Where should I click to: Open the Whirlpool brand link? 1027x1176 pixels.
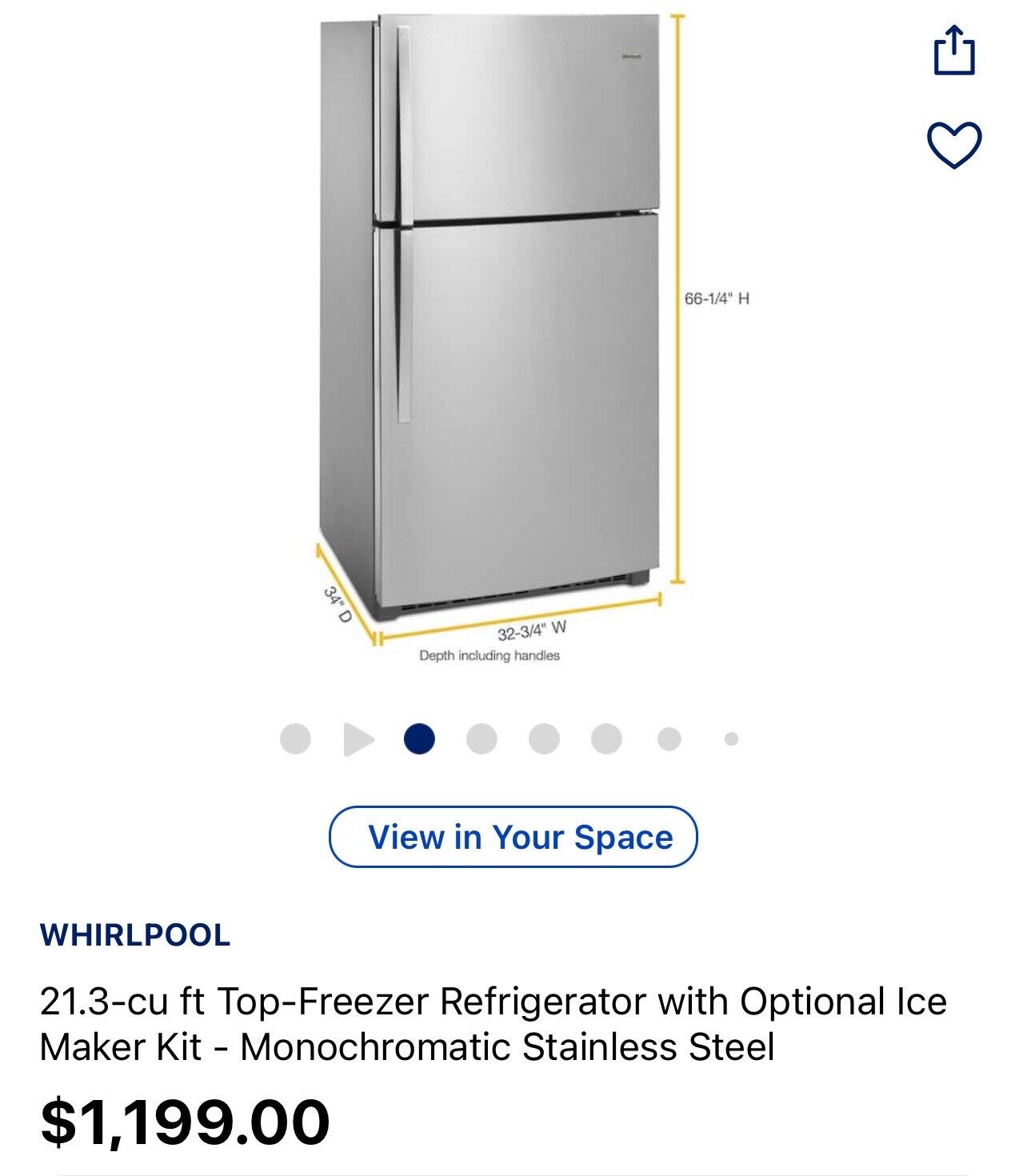pyautogui.click(x=135, y=934)
